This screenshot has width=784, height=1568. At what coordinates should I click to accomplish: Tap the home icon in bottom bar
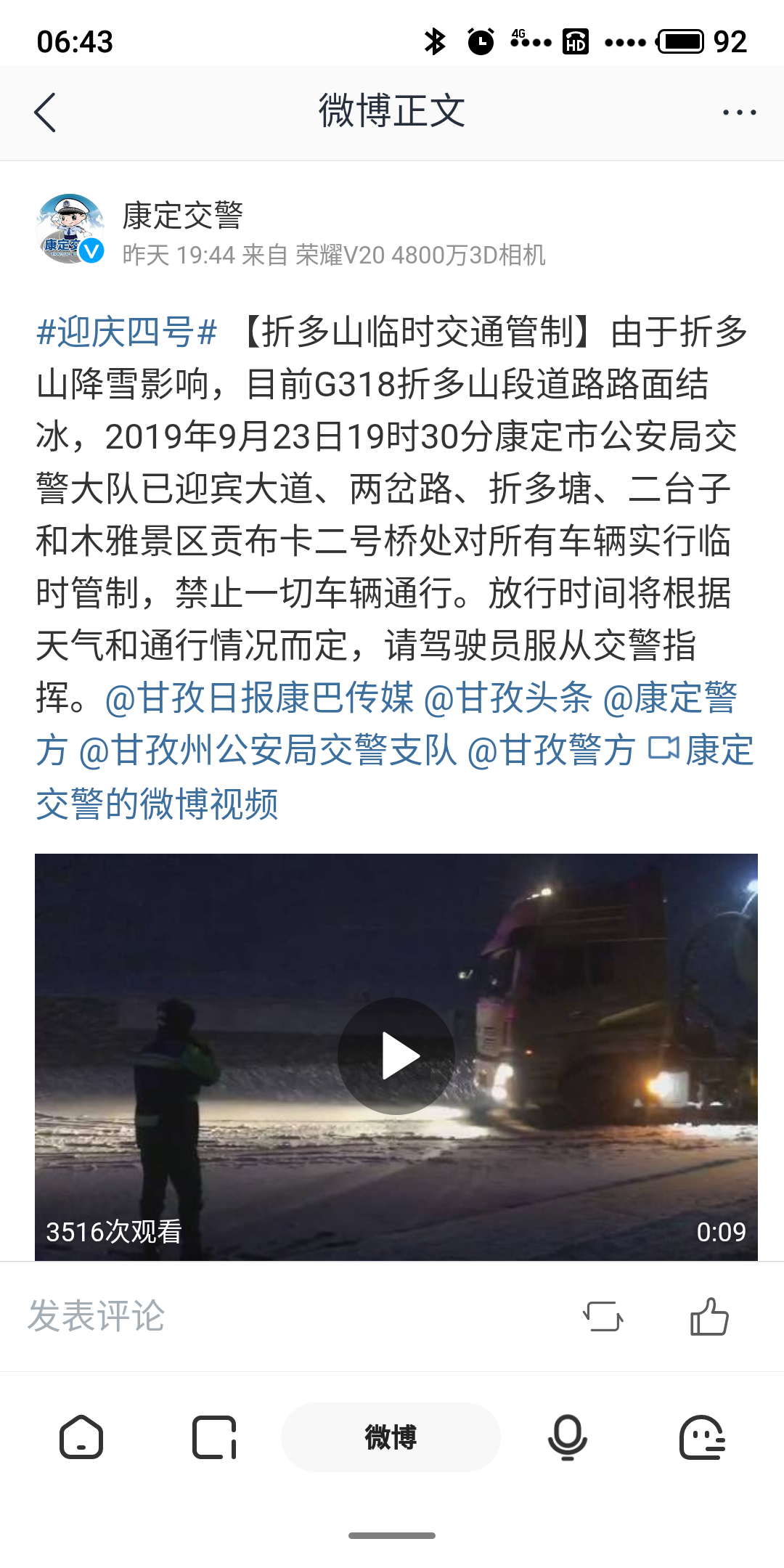(81, 1437)
